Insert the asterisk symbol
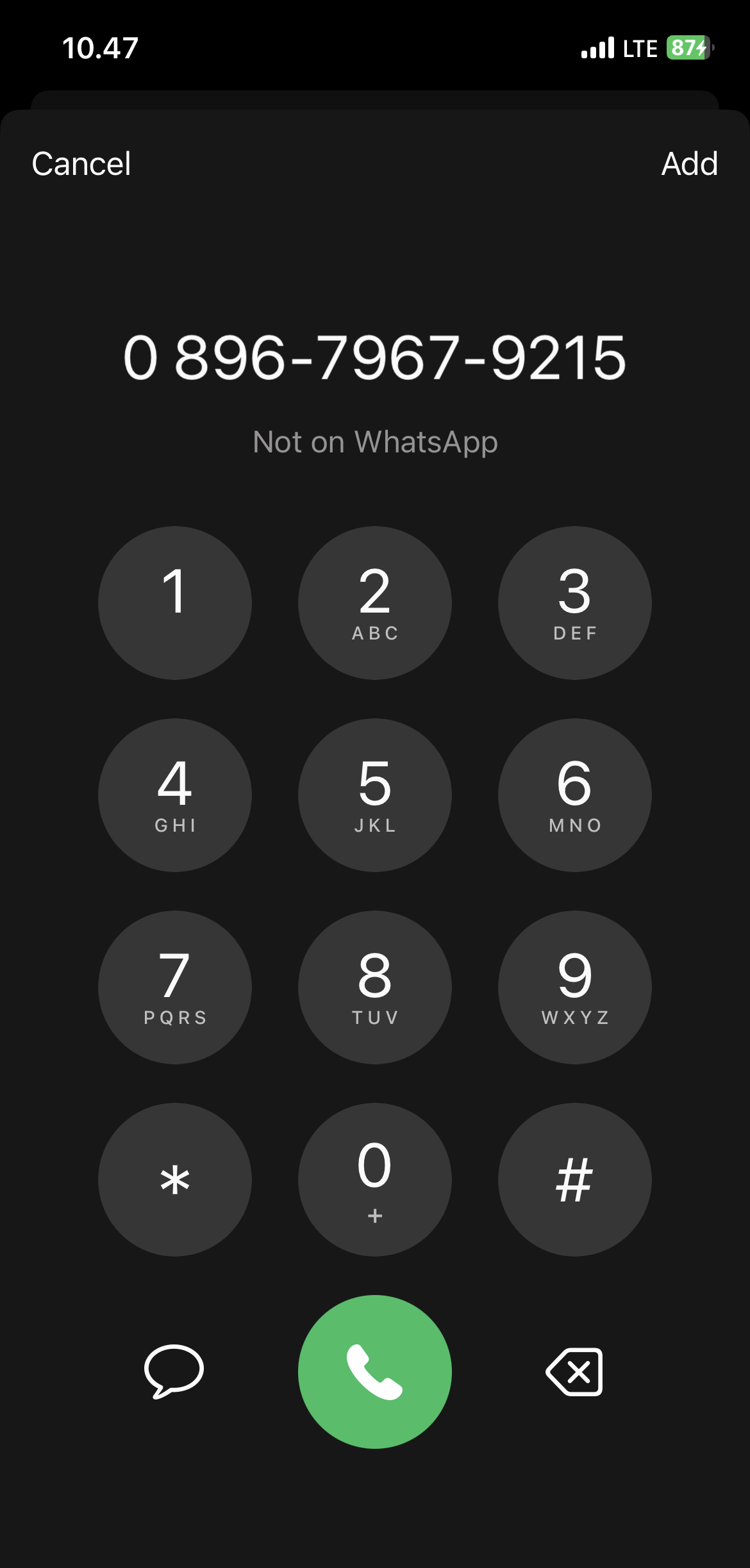Screen dimensions: 750x1568 coord(174,1180)
